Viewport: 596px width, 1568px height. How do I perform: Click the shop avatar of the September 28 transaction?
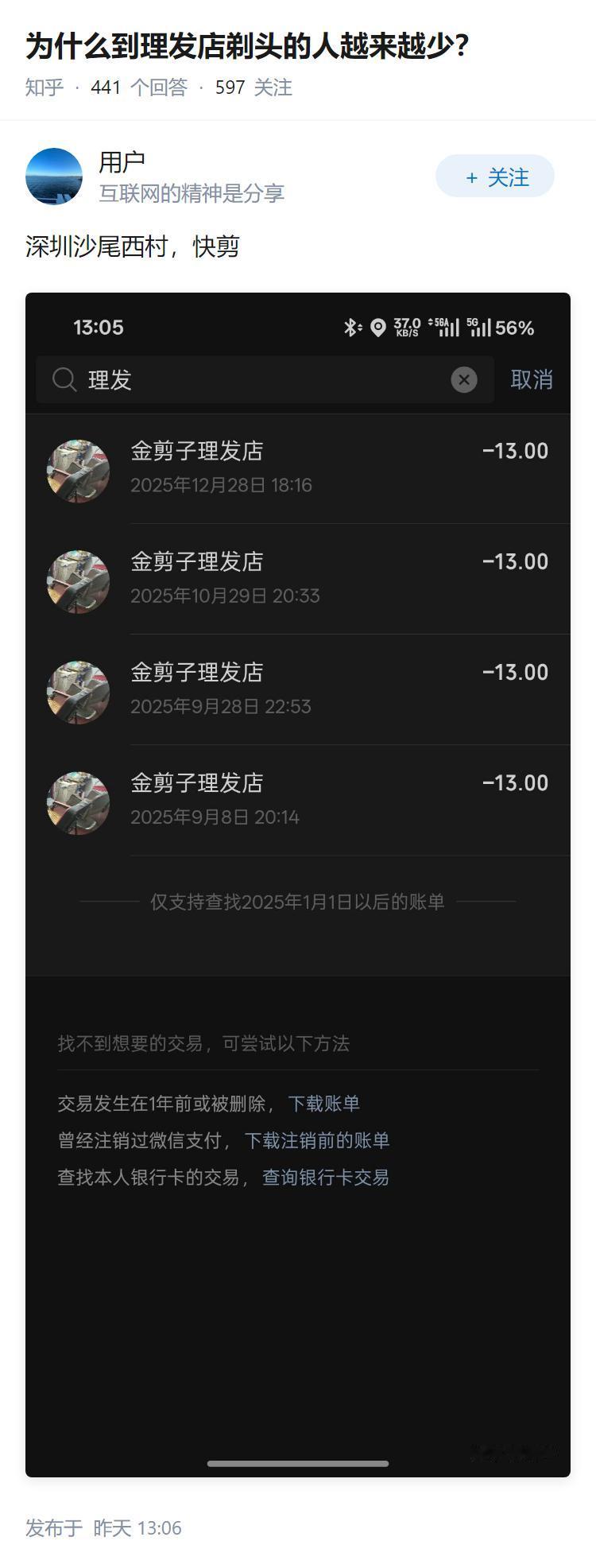click(78, 689)
